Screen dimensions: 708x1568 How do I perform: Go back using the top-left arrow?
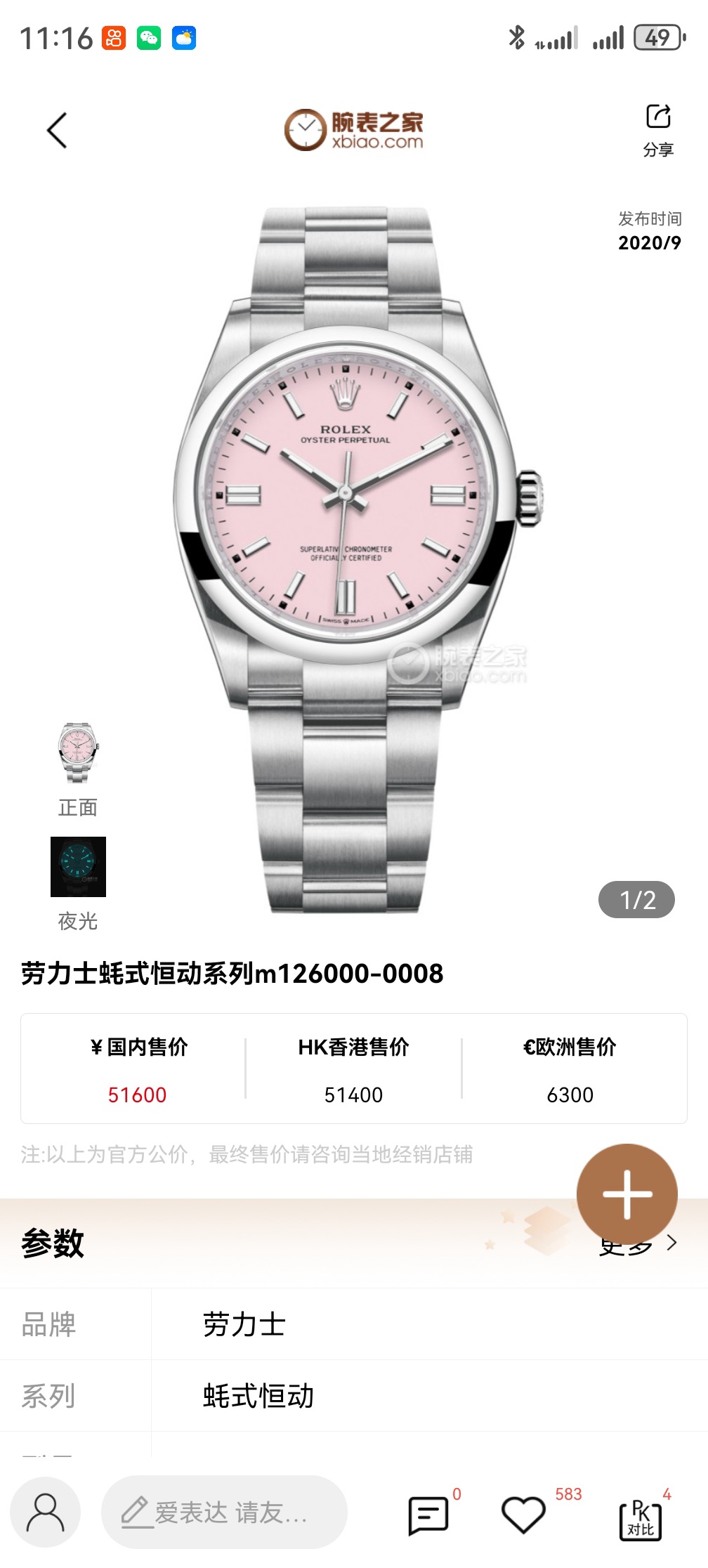click(57, 131)
